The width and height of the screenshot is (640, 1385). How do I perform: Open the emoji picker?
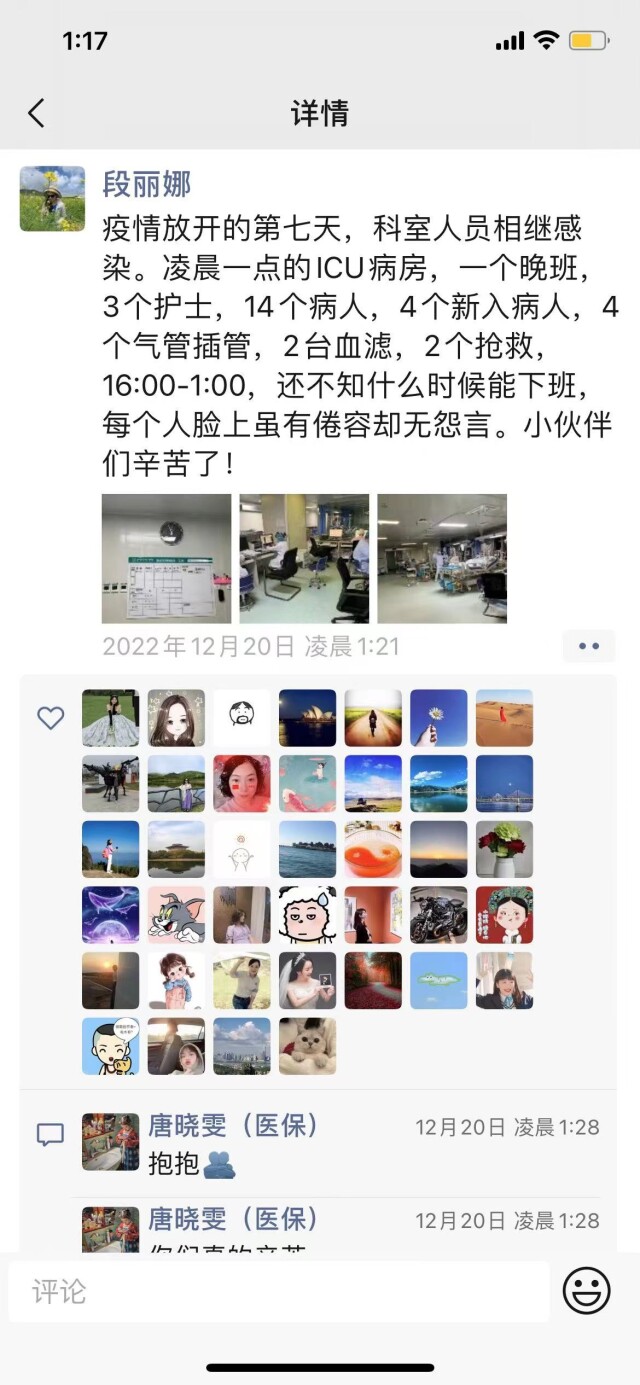pos(587,1291)
